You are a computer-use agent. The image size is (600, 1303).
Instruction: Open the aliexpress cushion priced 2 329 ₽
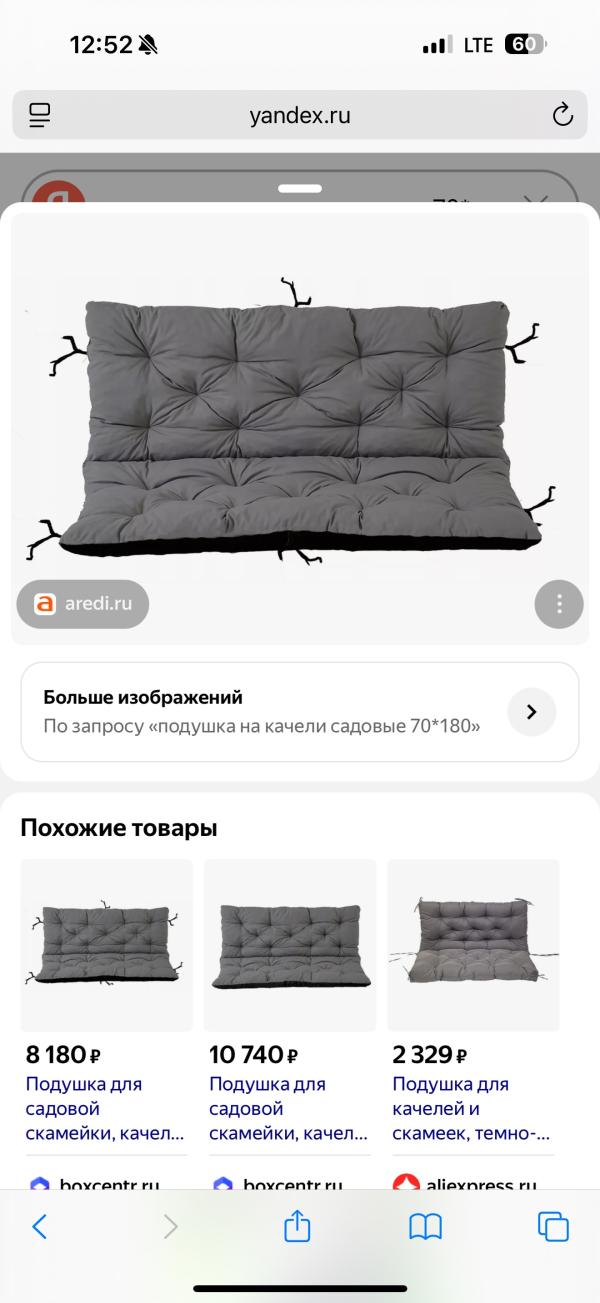(x=473, y=946)
